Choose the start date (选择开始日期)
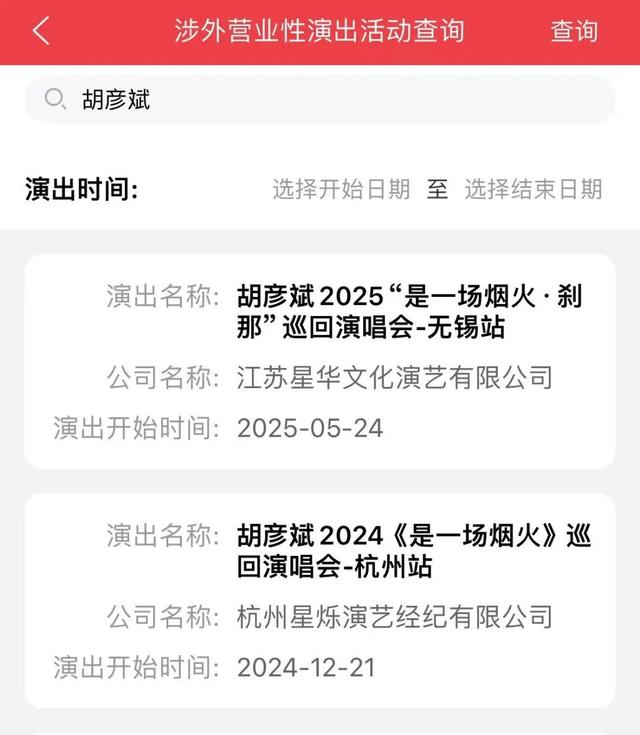Image resolution: width=640 pixels, height=735 pixels. tap(341, 189)
